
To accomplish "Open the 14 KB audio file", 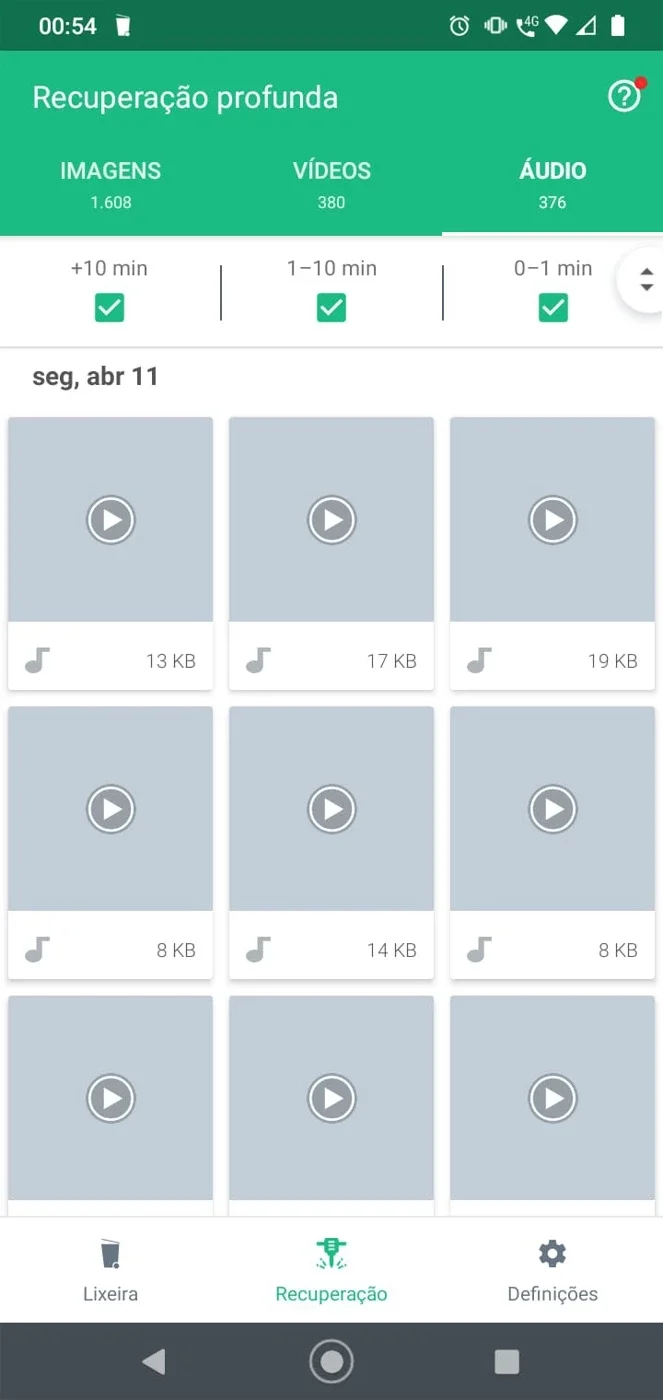I will click(331, 842).
